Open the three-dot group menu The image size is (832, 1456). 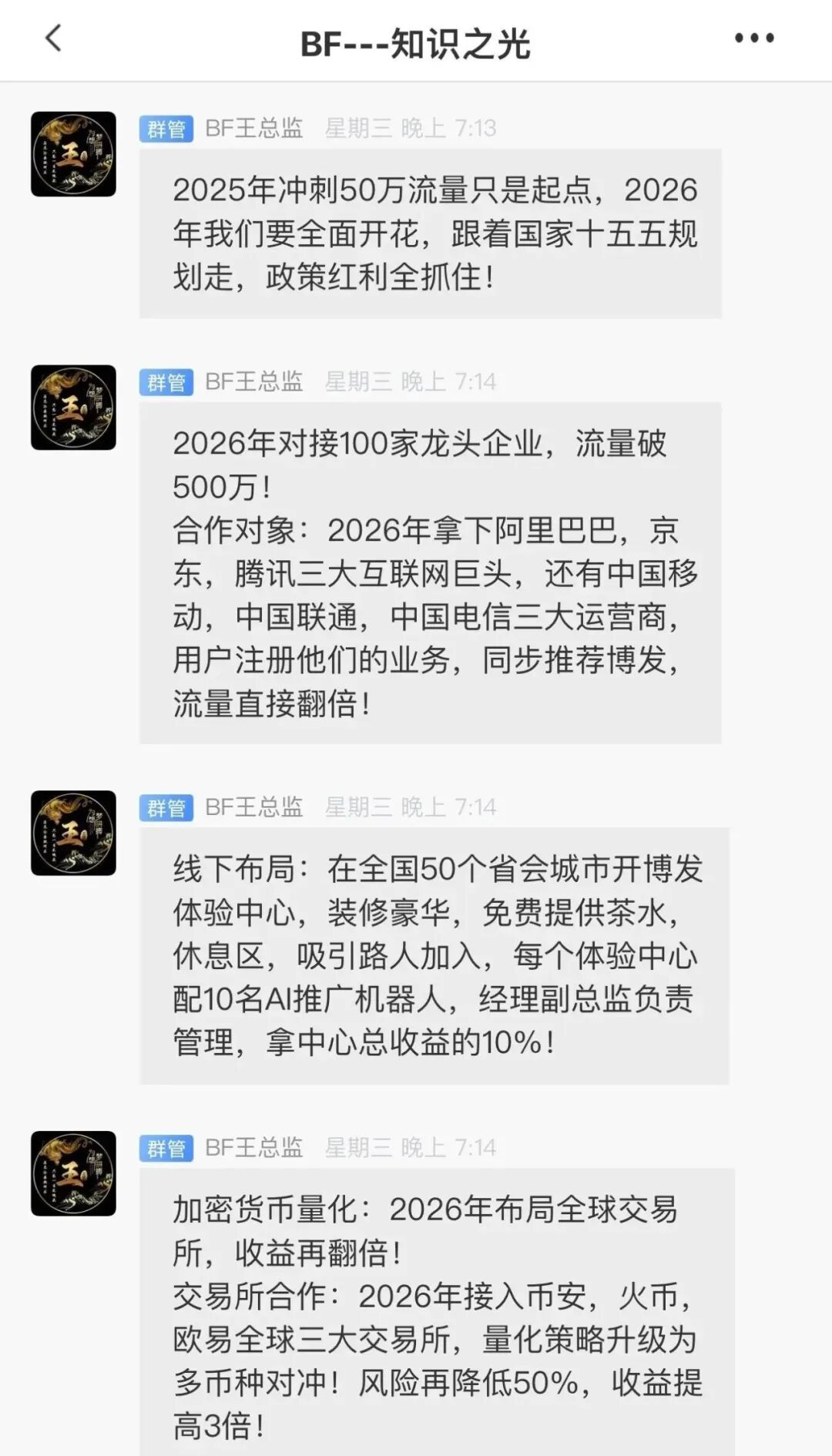coord(753,38)
